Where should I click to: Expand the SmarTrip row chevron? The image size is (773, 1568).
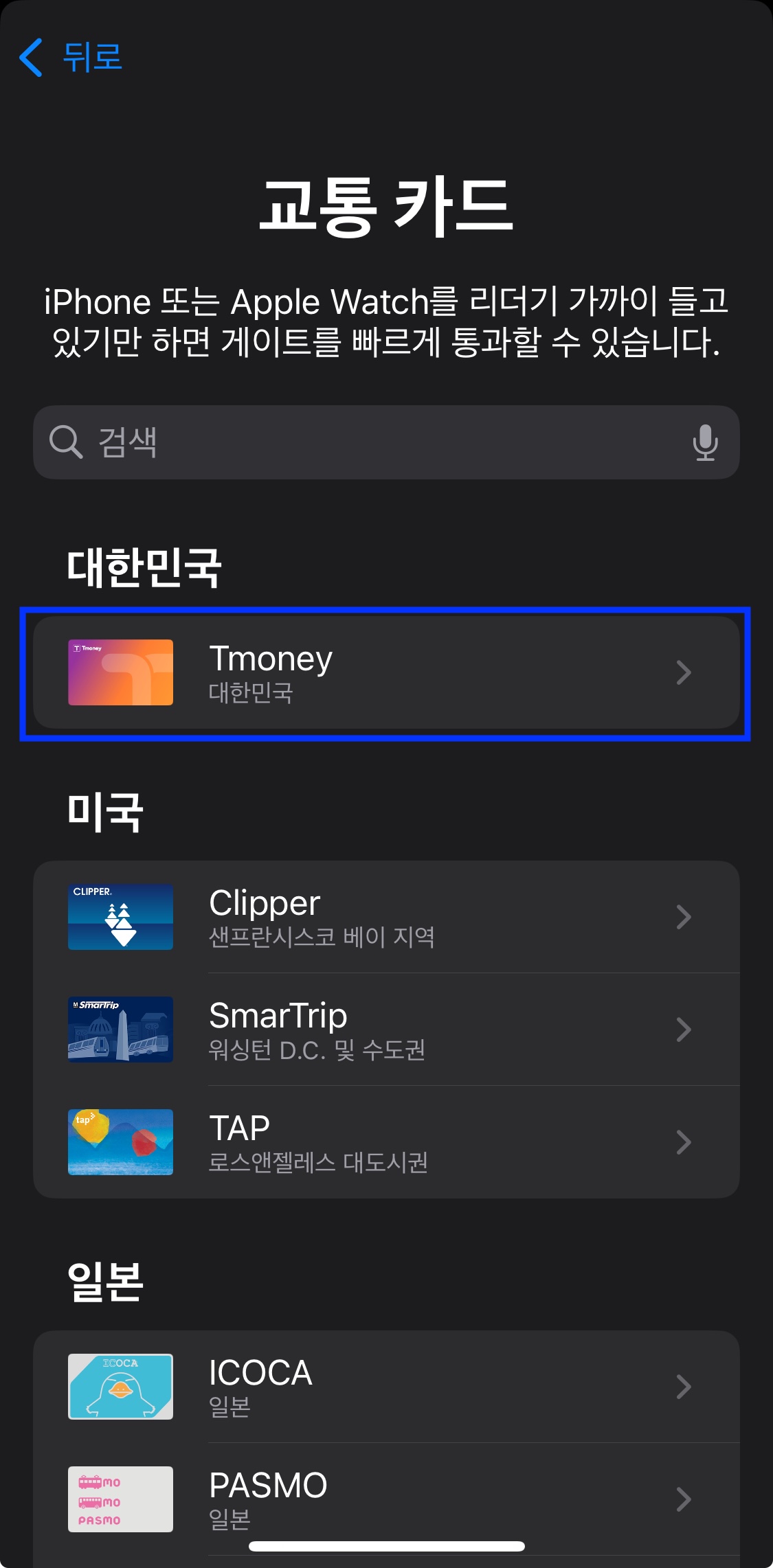point(684,1029)
